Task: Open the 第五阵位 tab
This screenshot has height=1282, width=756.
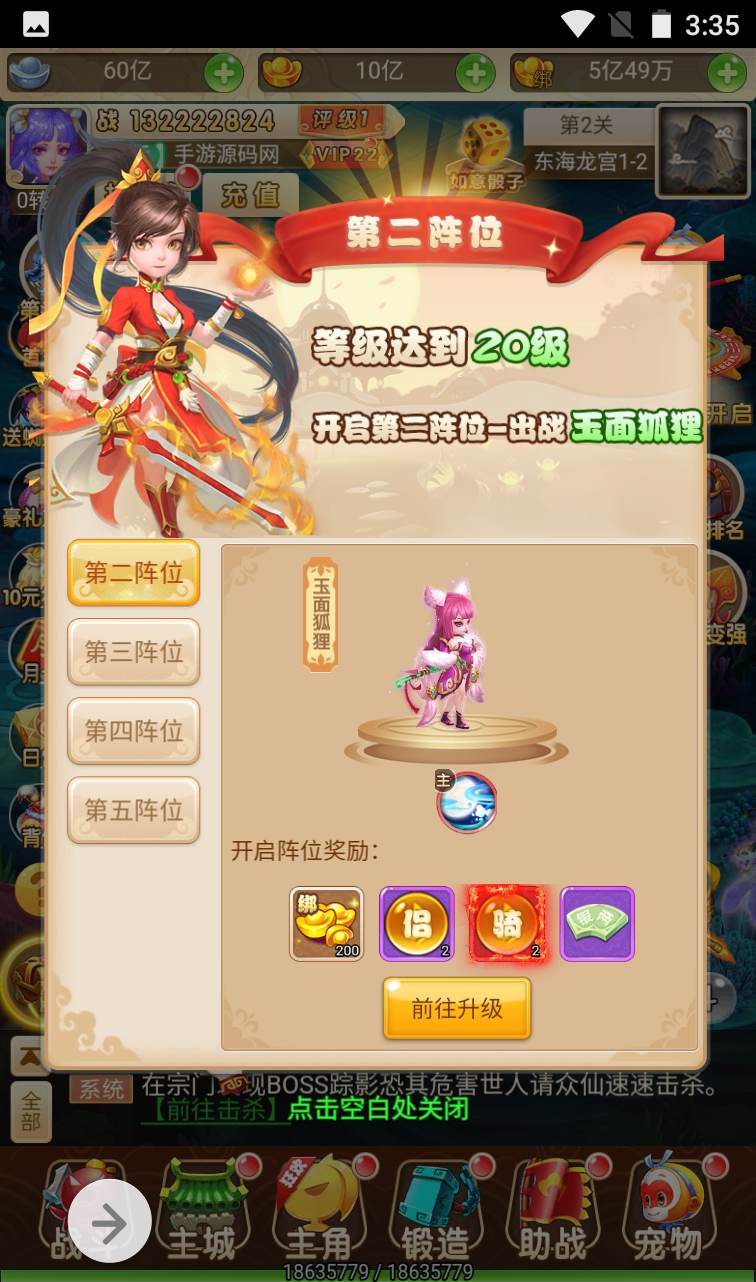Action: (x=134, y=810)
